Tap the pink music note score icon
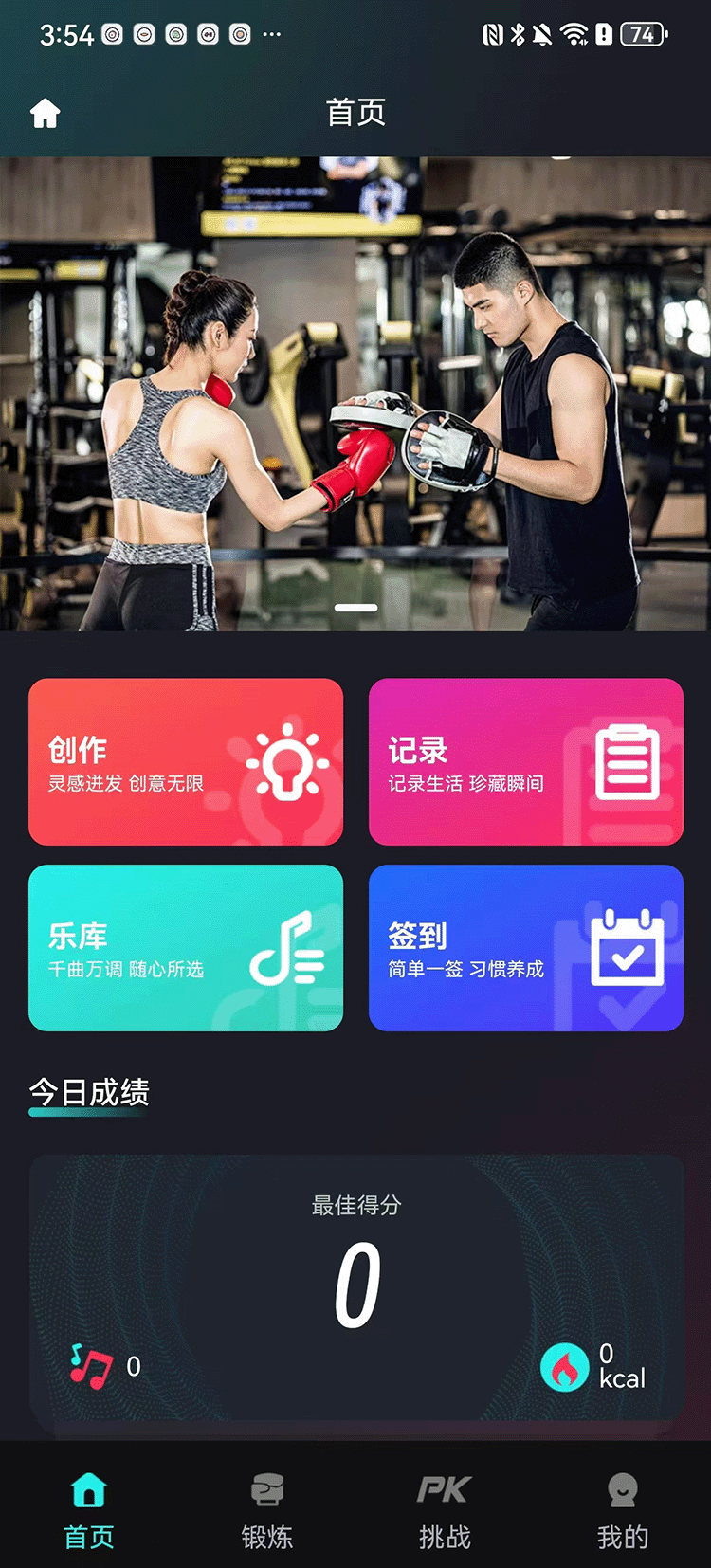The height and width of the screenshot is (1568, 711). point(90,1368)
